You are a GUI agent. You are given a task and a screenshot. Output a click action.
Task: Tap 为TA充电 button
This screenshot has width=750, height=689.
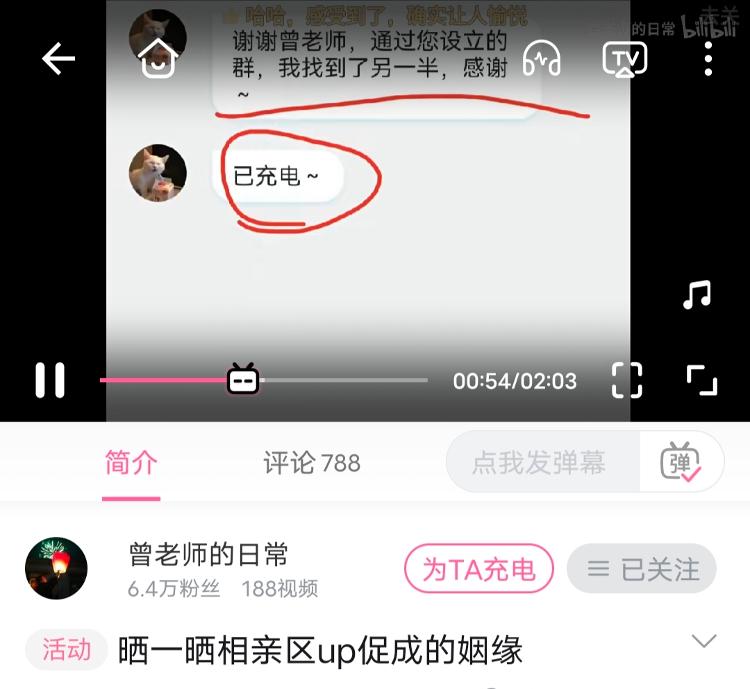click(x=478, y=570)
